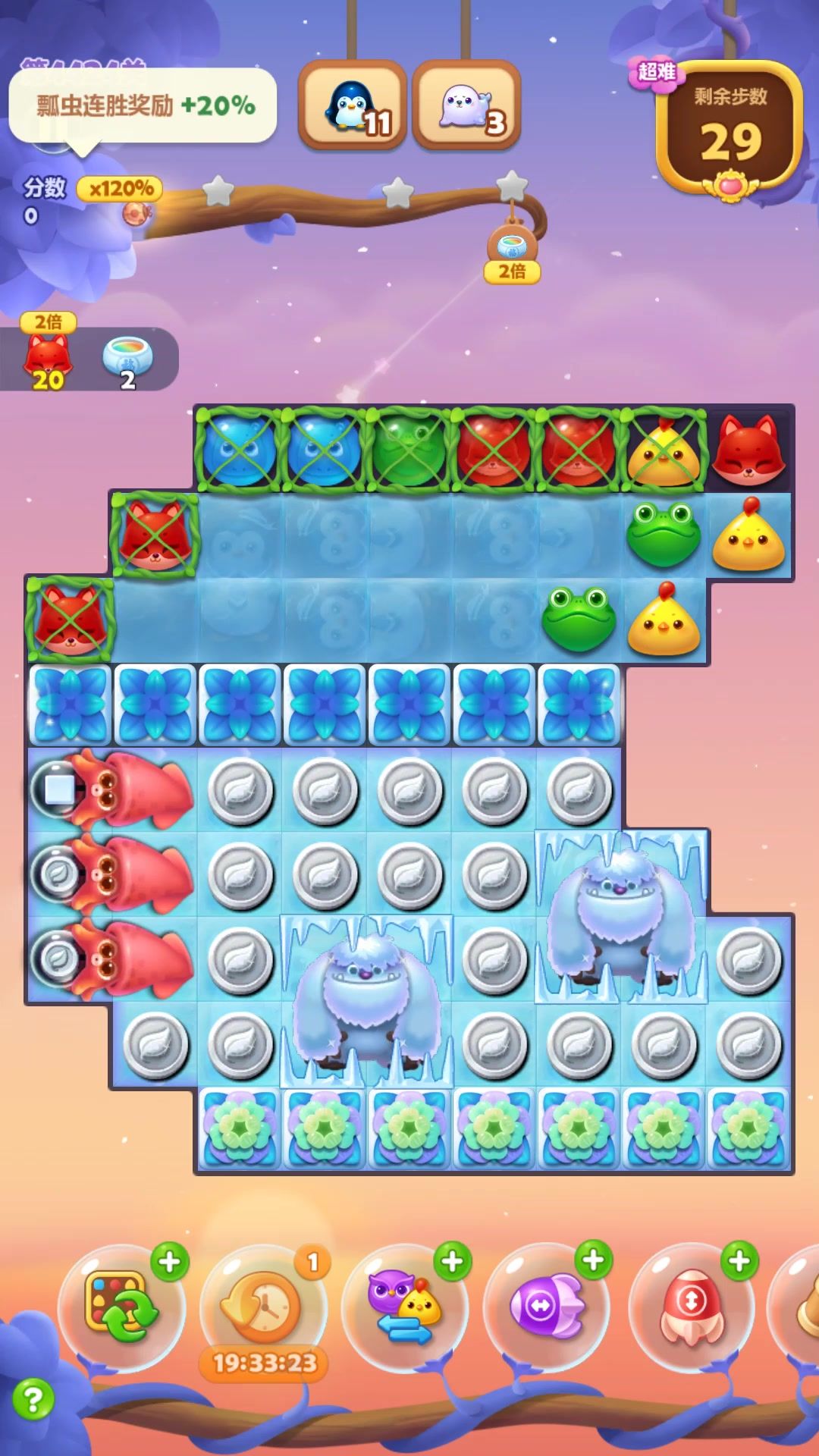Open the green question mark help button
The image size is (819, 1456).
pyautogui.click(x=33, y=1398)
